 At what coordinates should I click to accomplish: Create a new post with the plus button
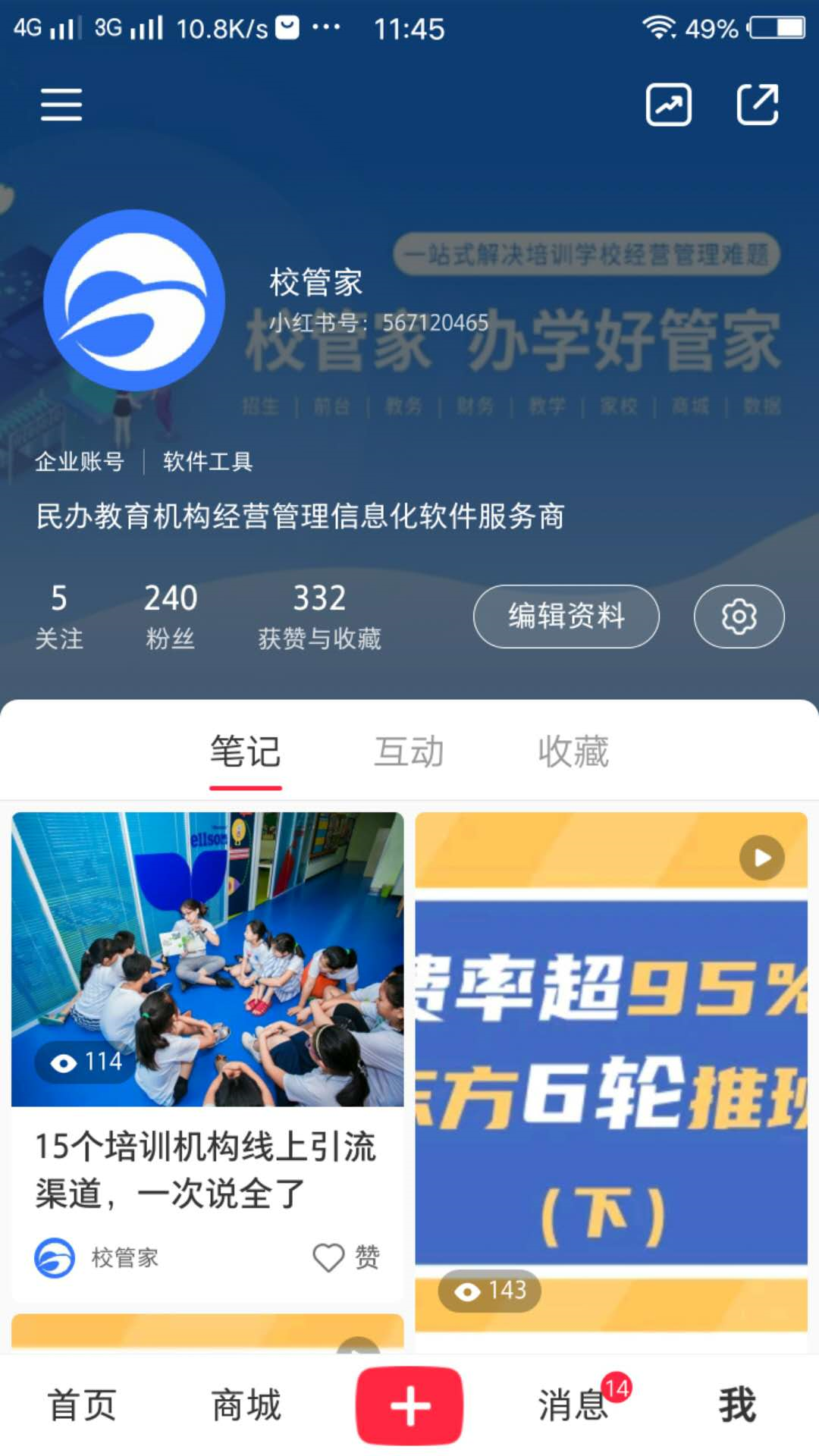[409, 1405]
